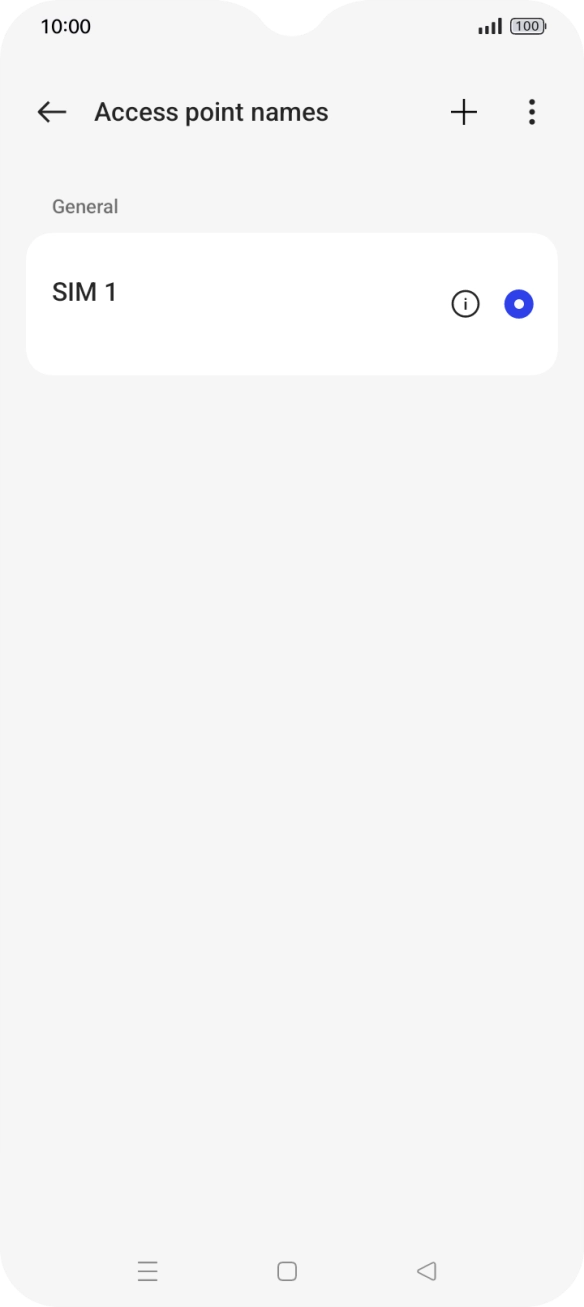The image size is (584, 1307).
Task: Select the SIM 1 radio button
Action: 519,304
